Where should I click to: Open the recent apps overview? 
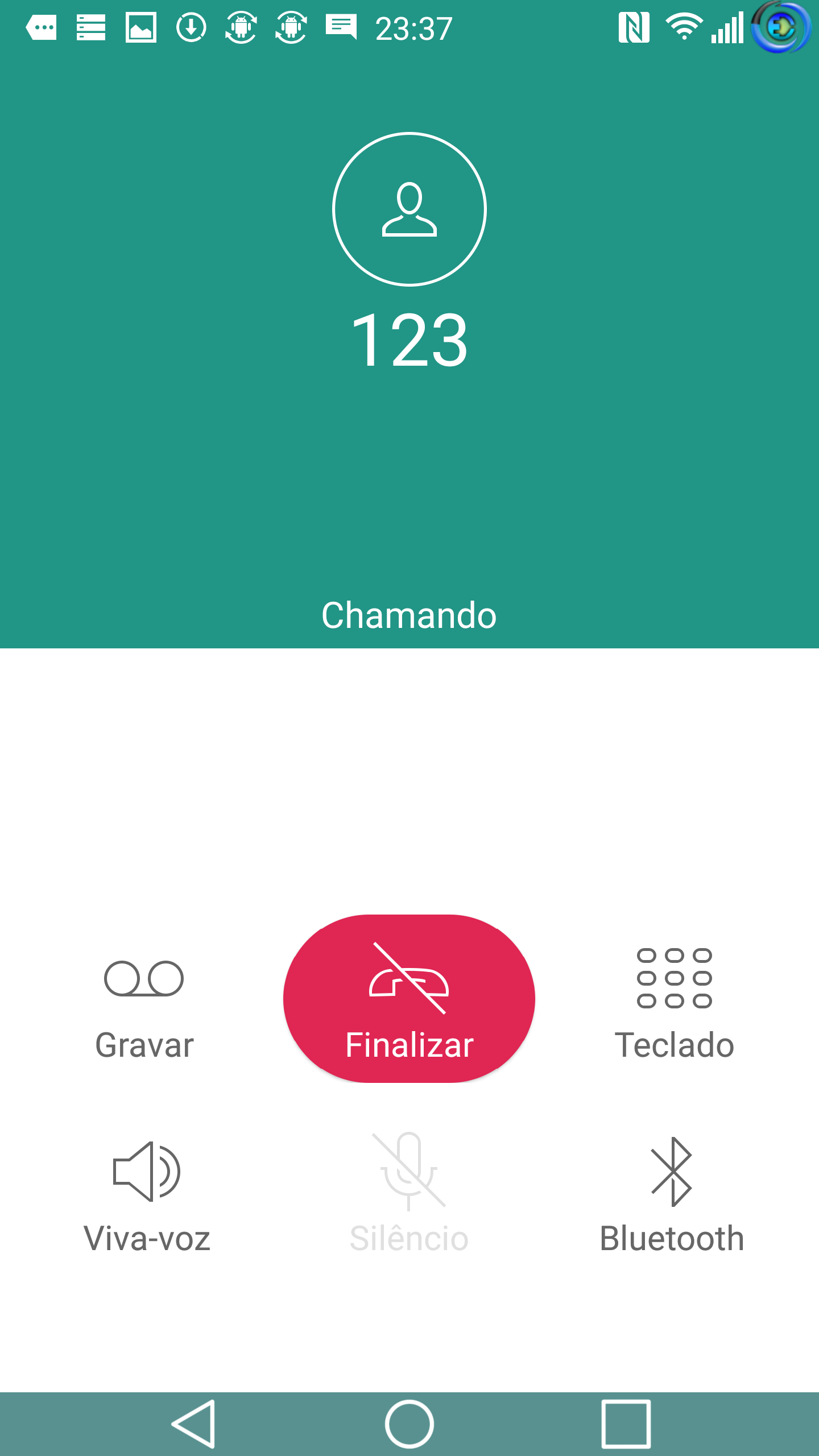626,1424
